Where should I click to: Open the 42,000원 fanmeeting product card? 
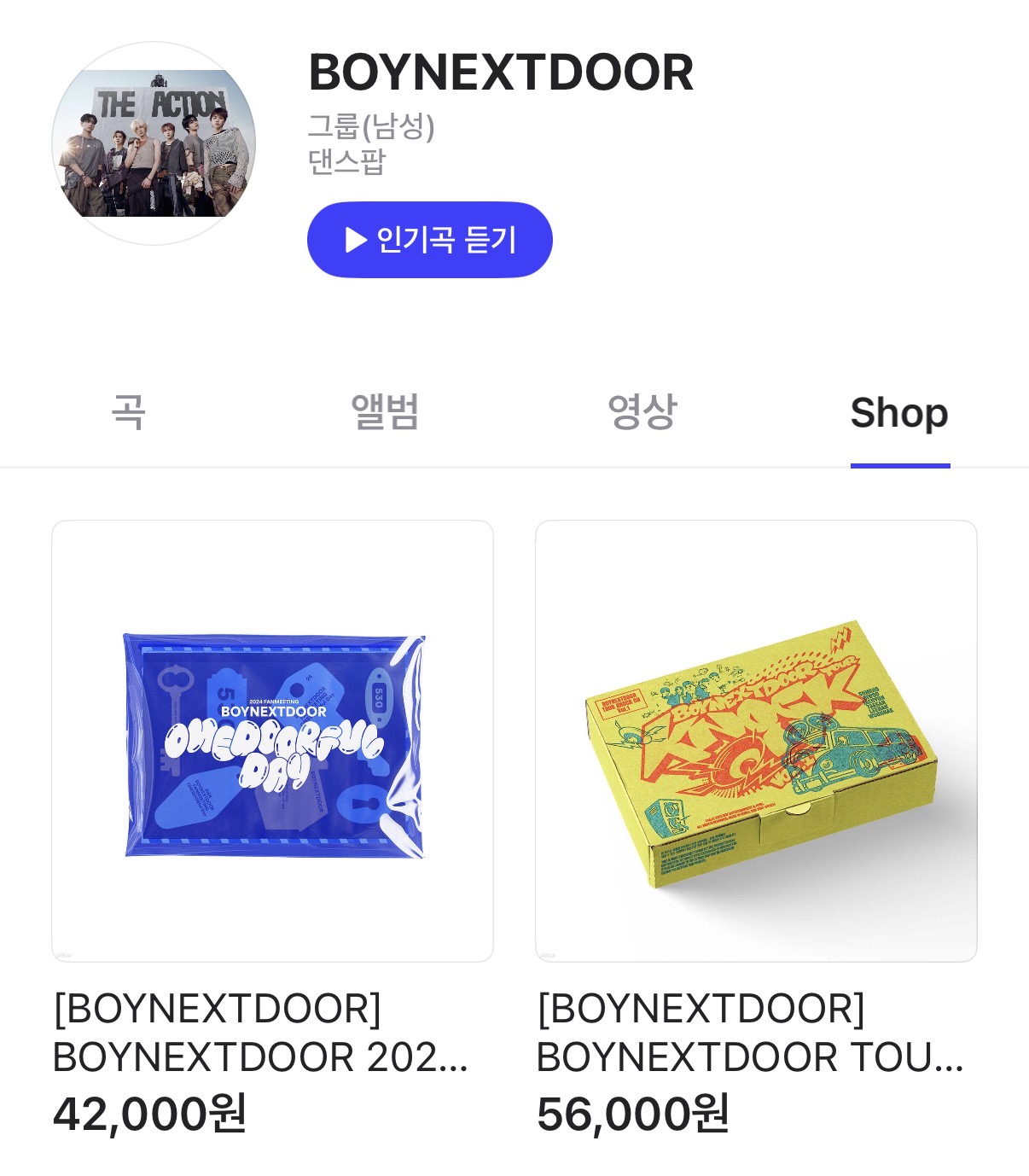point(272,741)
